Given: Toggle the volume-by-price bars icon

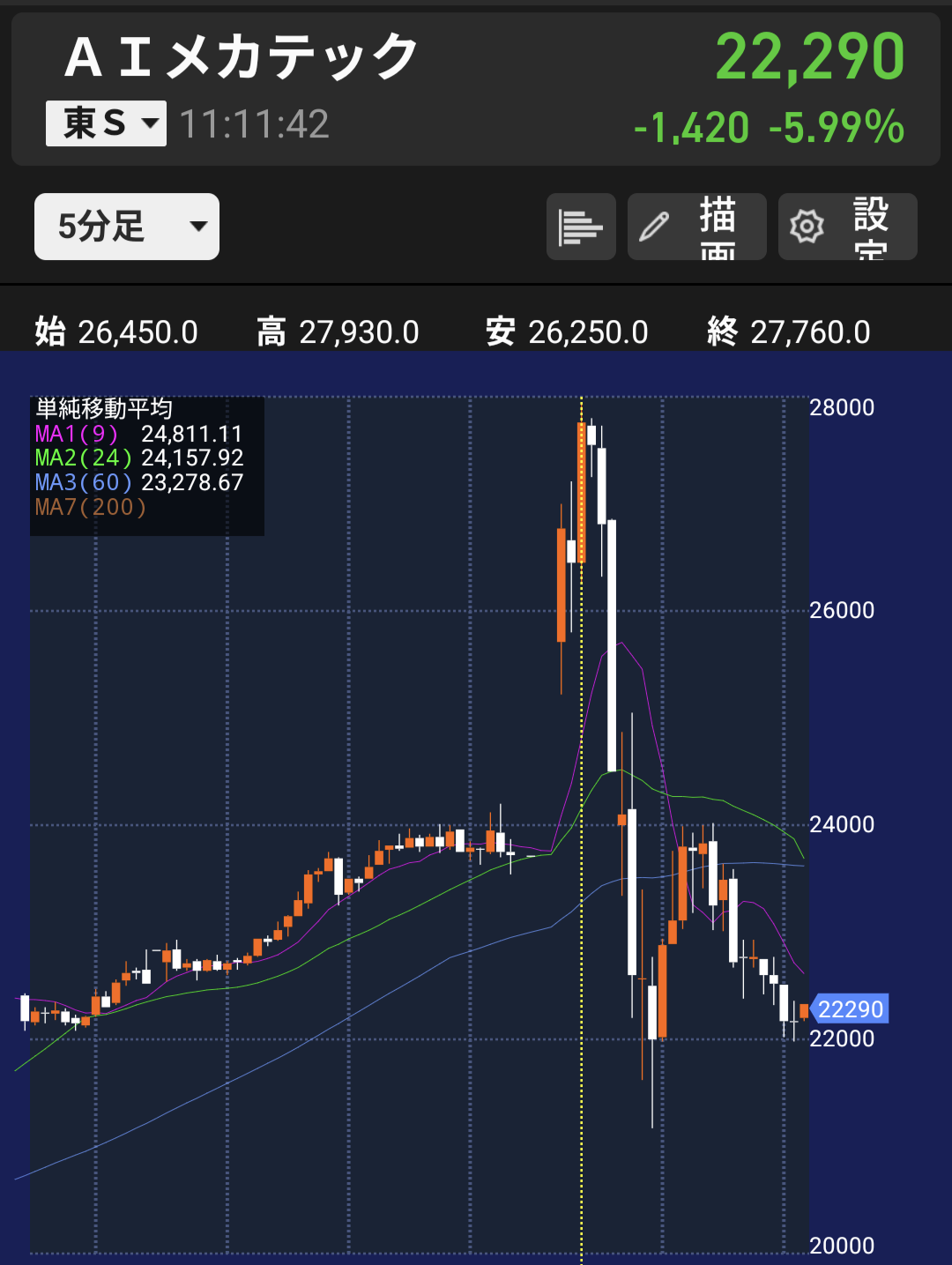Looking at the screenshot, I should (581, 227).
